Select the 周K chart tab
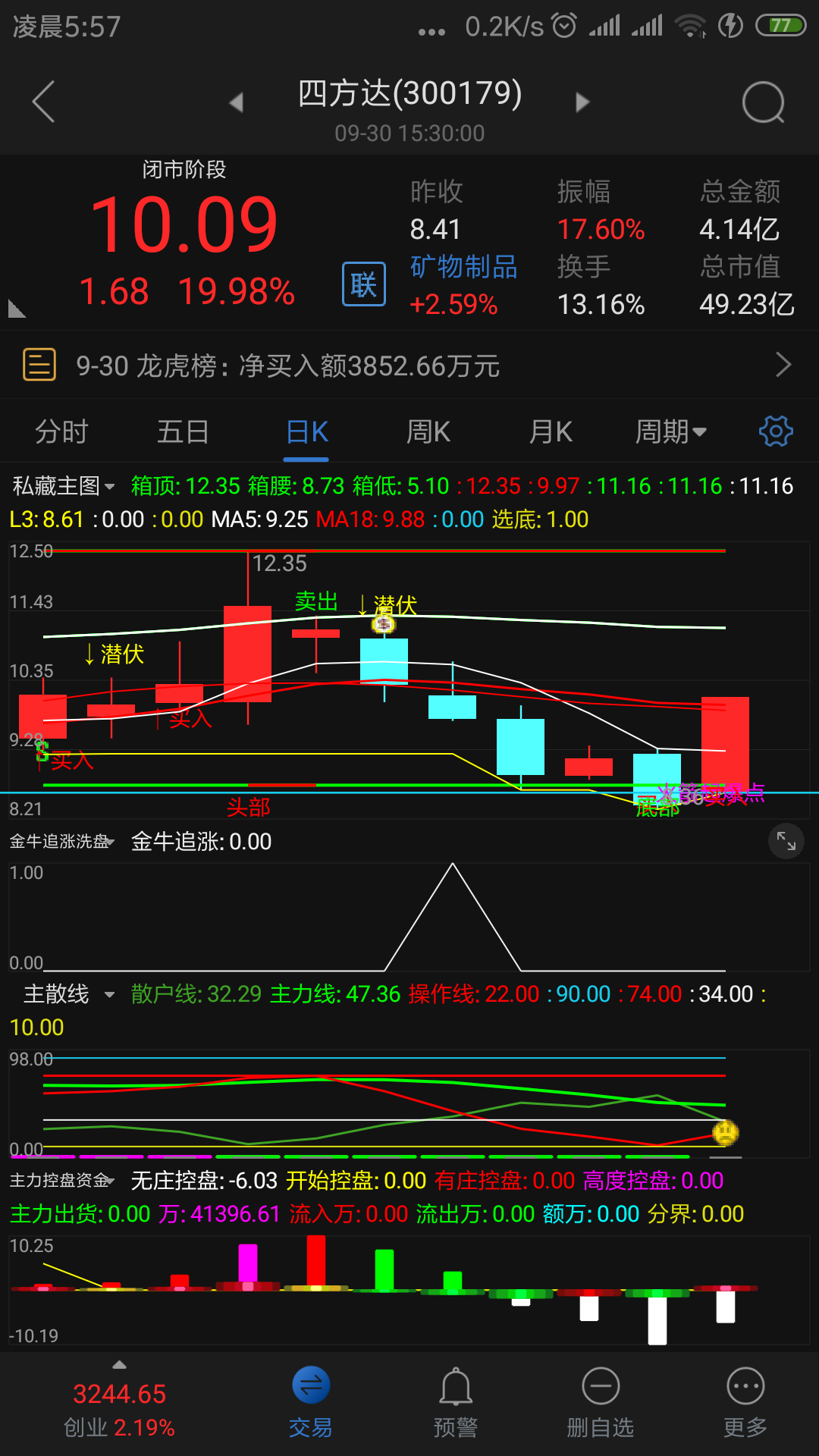Viewport: 819px width, 1456px height. [x=428, y=432]
